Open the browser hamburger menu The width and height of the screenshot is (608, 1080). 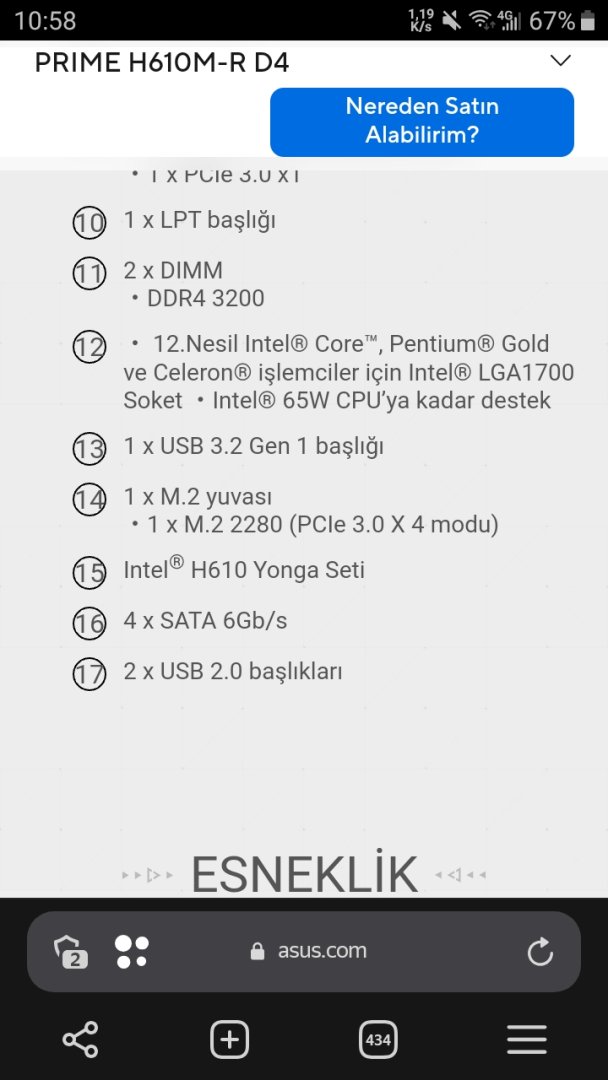tap(527, 1040)
